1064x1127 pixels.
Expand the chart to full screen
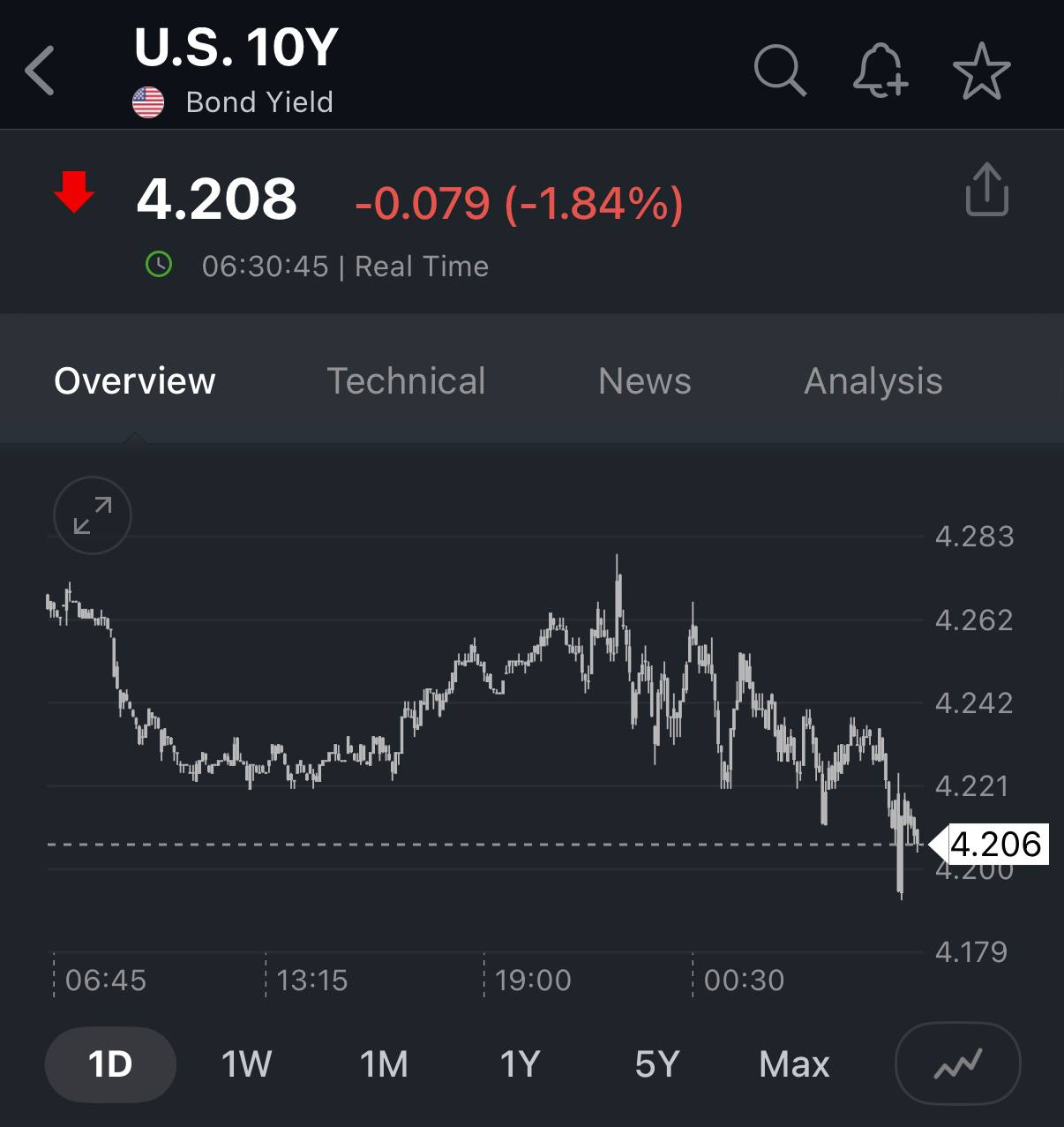[93, 515]
